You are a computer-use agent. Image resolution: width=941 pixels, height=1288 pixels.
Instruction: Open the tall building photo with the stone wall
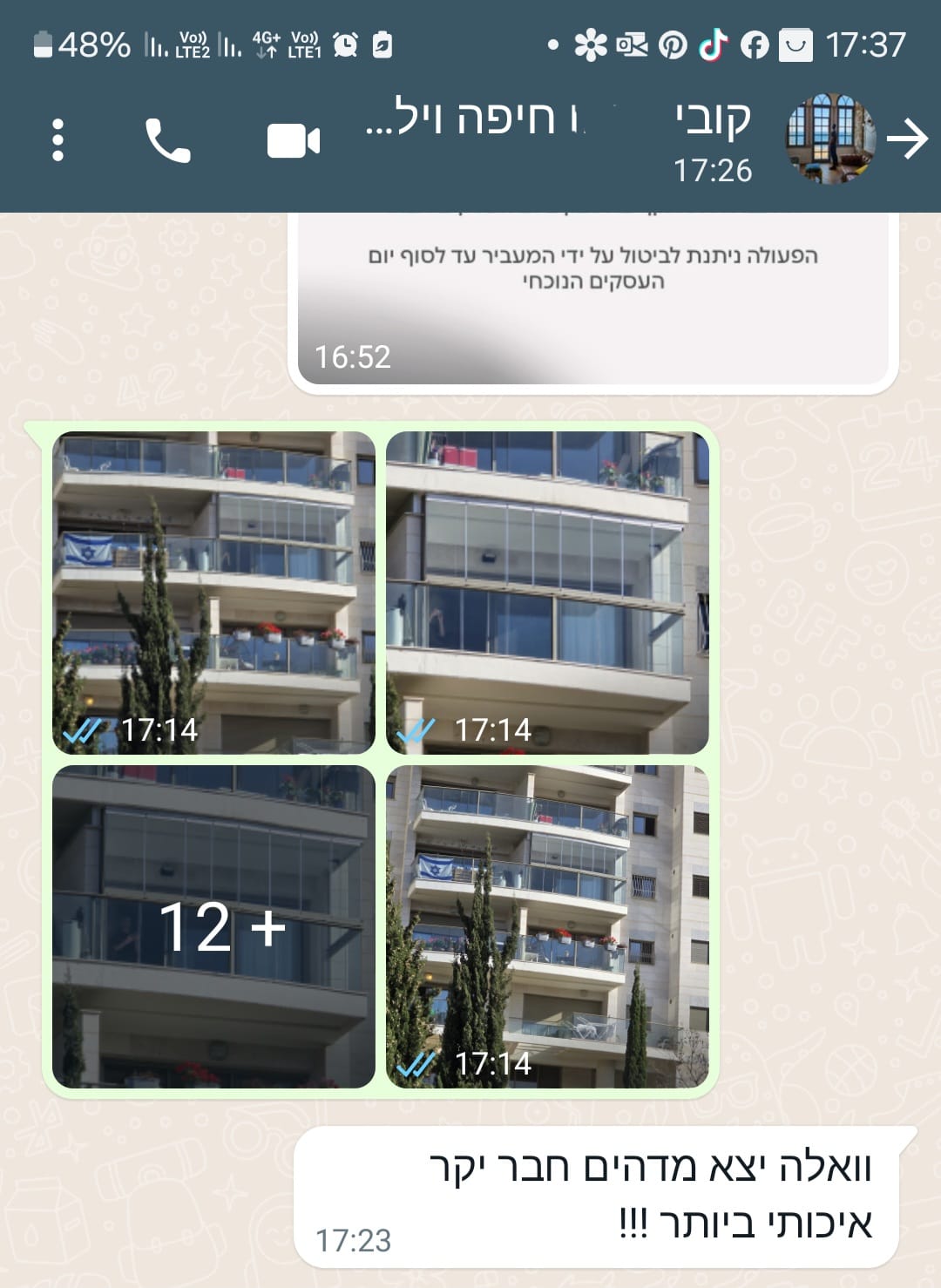547,926
